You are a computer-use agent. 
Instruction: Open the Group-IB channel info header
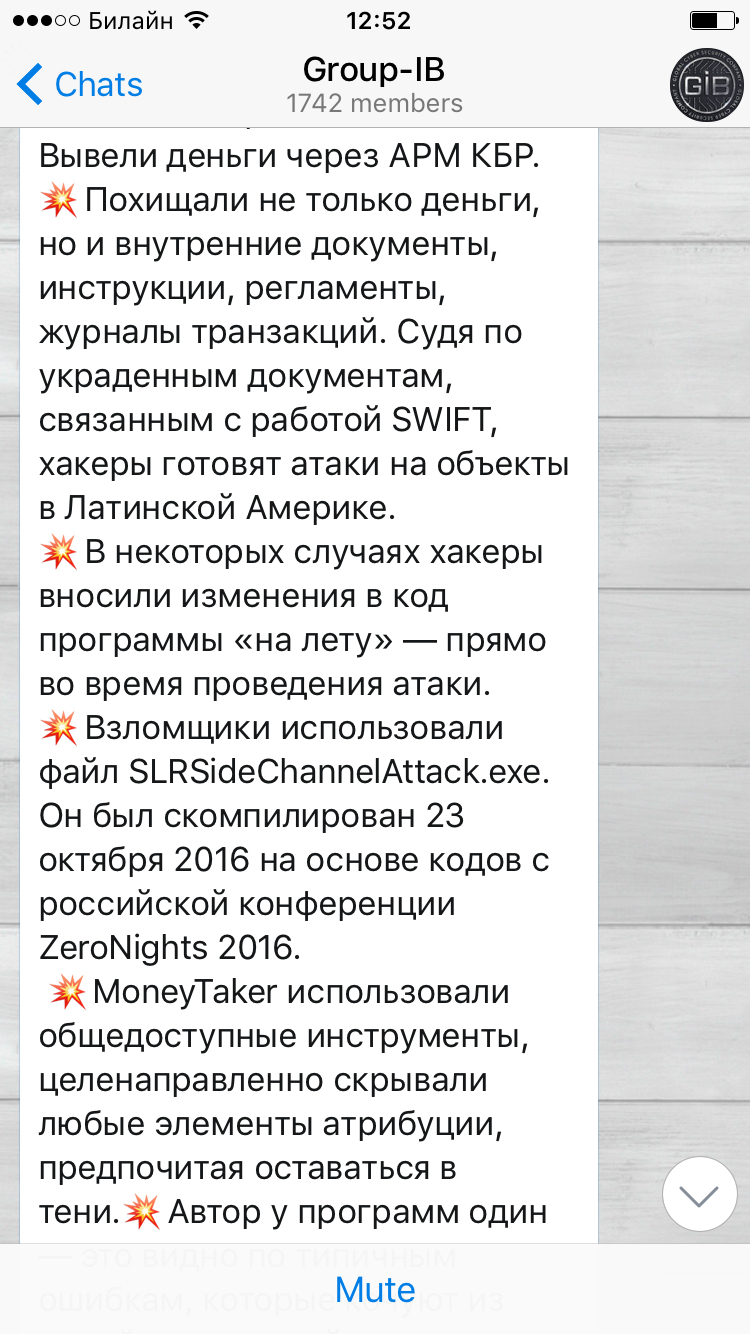[374, 85]
